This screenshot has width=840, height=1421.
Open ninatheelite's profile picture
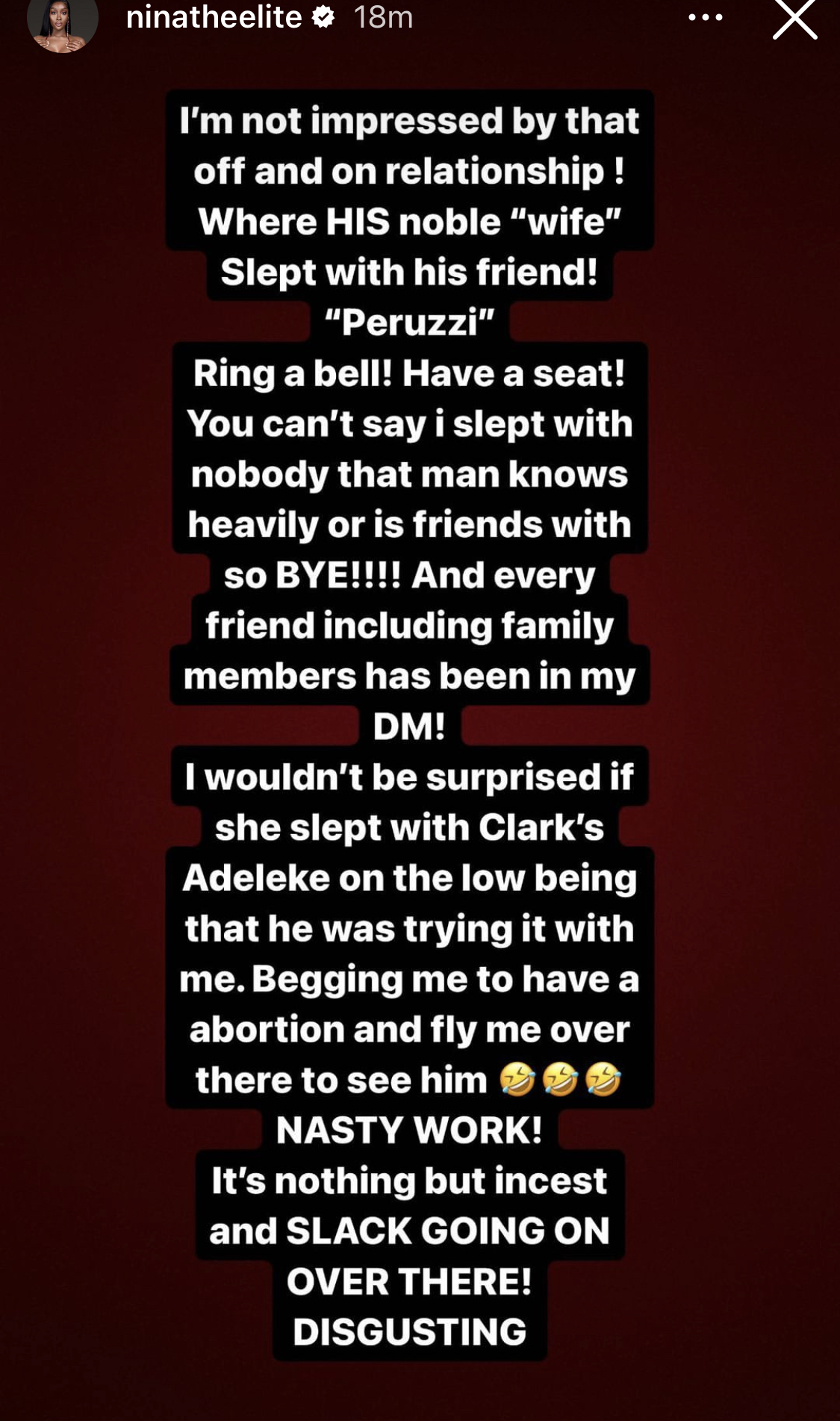pyautogui.click(x=63, y=22)
